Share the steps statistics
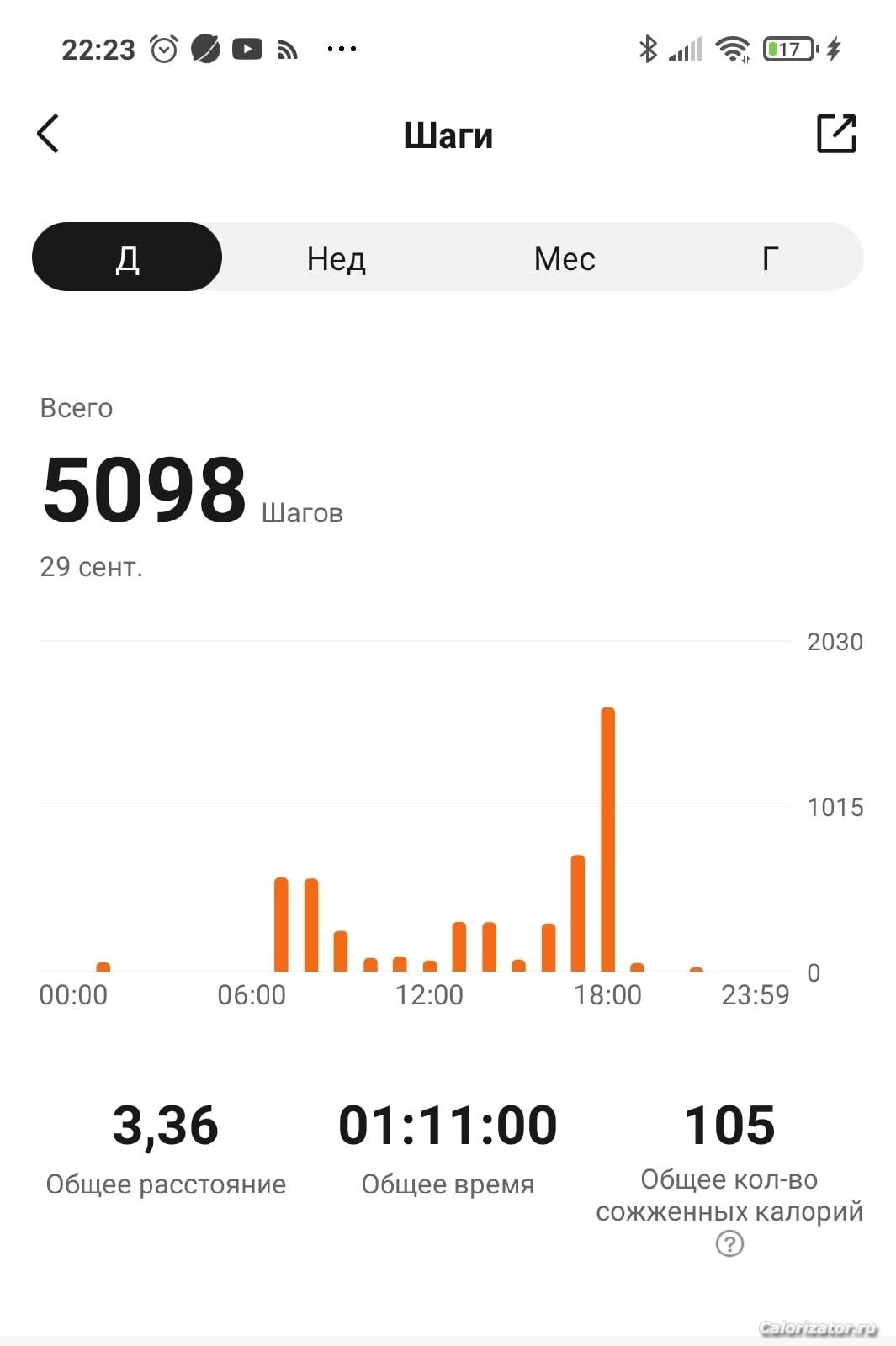Image resolution: width=896 pixels, height=1346 pixels. click(836, 134)
